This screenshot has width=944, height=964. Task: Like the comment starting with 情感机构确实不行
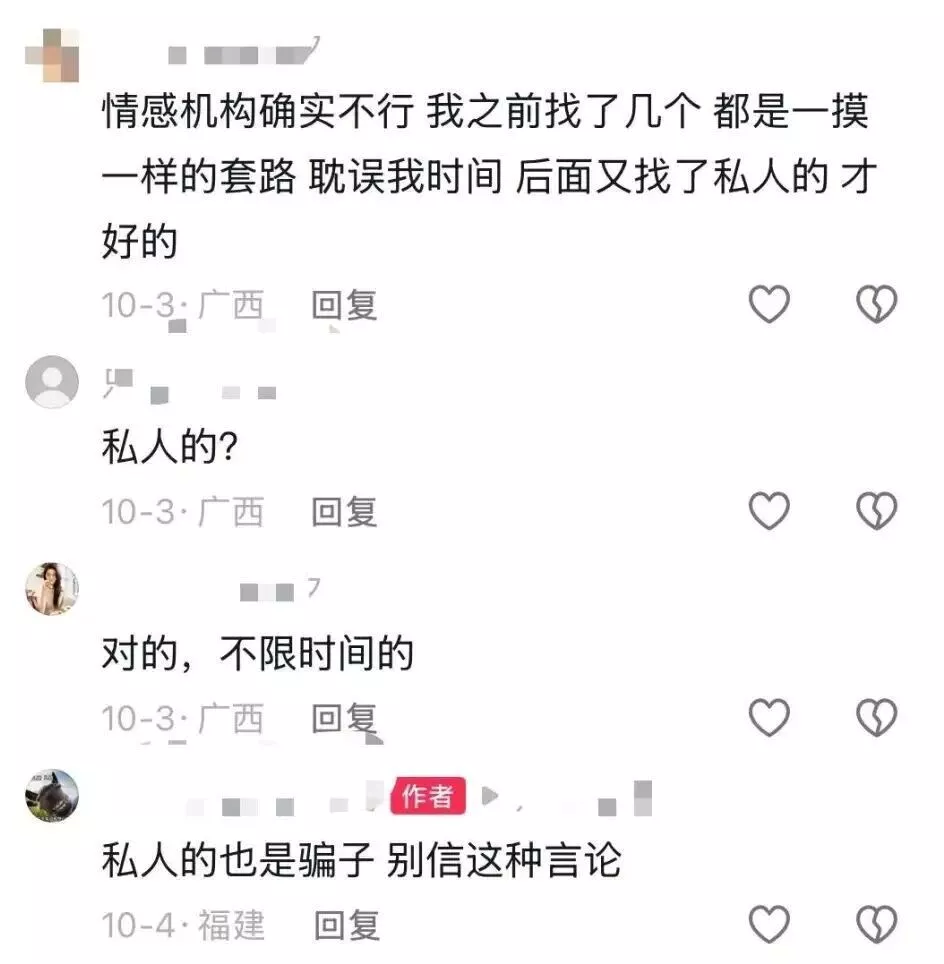pos(770,304)
